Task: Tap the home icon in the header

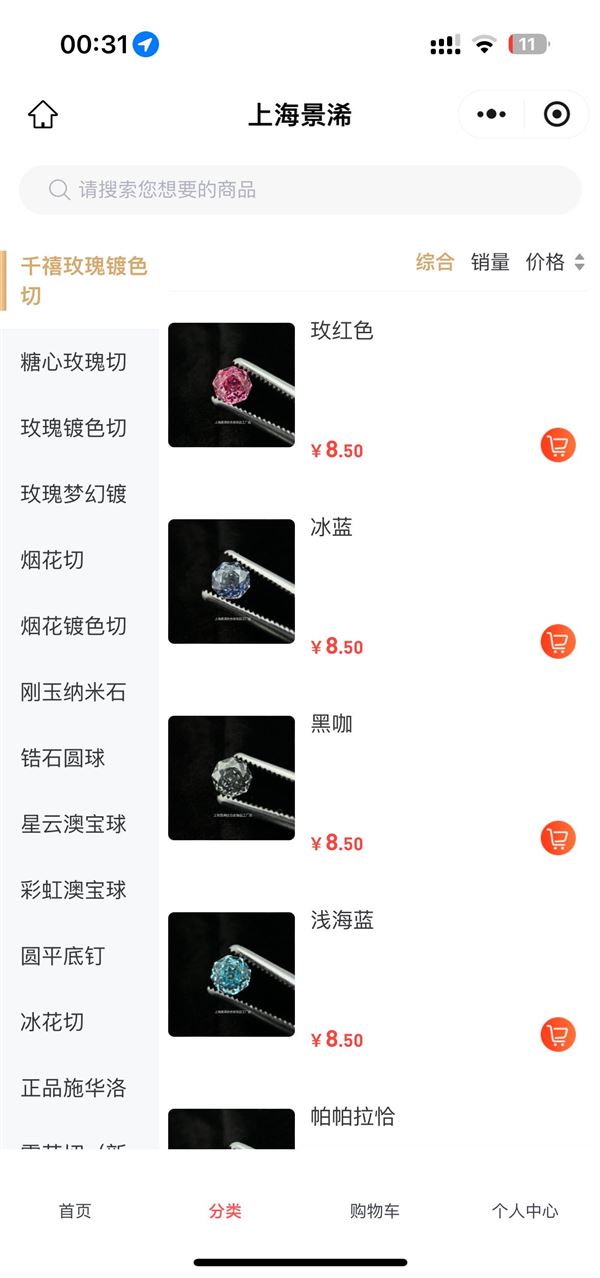Action: point(43,115)
